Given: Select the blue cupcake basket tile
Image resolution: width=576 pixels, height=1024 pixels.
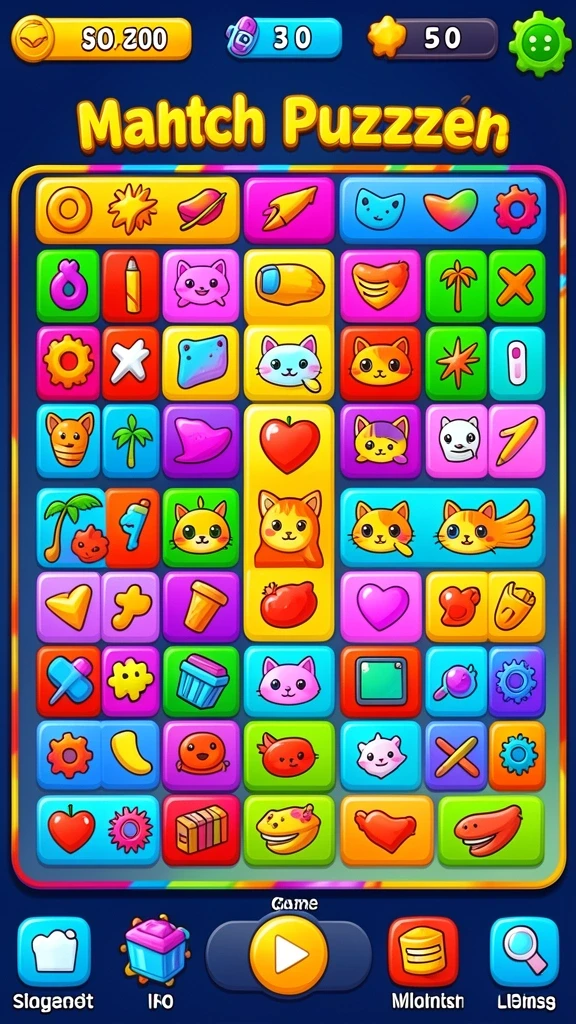Looking at the screenshot, I should pos(201,681).
